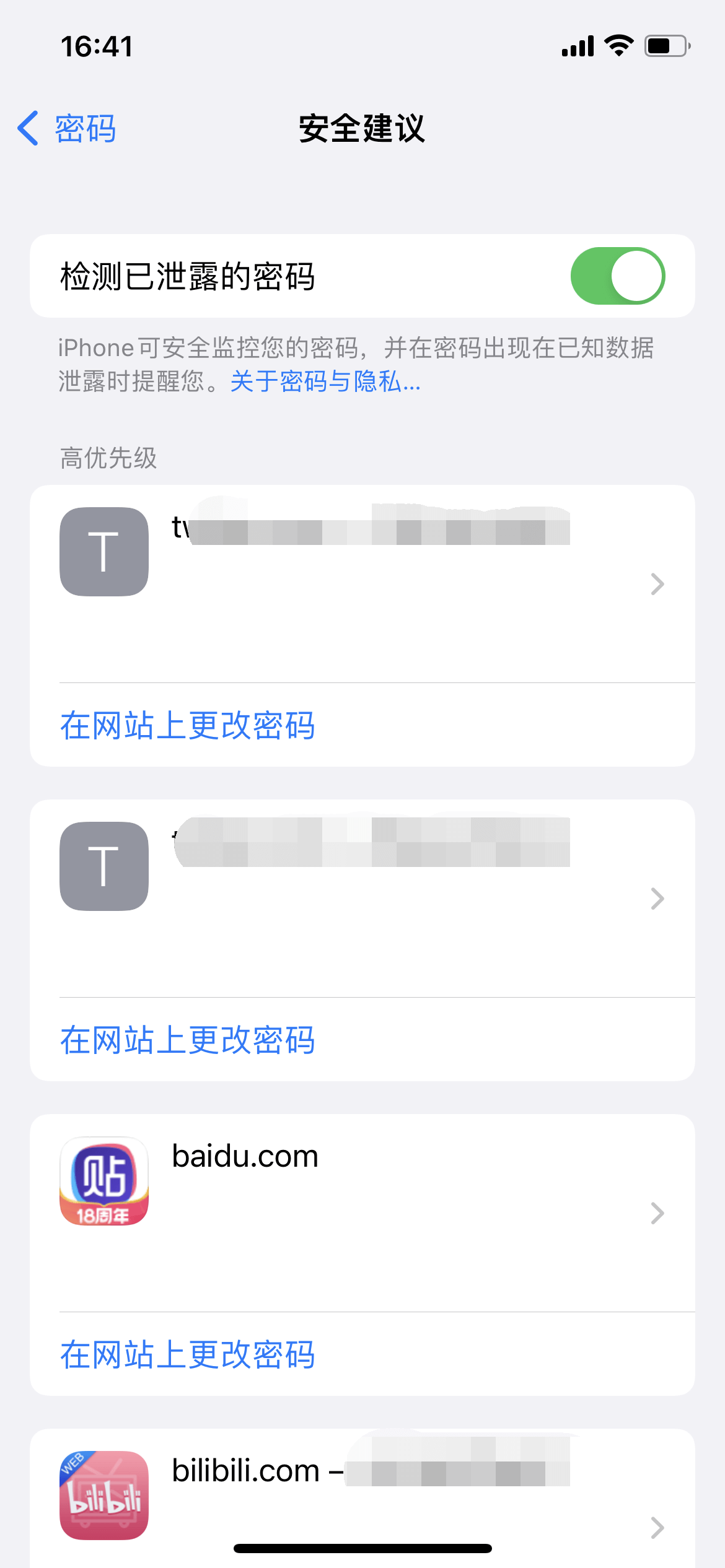Open details for baidu.com entry via chevron

click(x=656, y=1213)
